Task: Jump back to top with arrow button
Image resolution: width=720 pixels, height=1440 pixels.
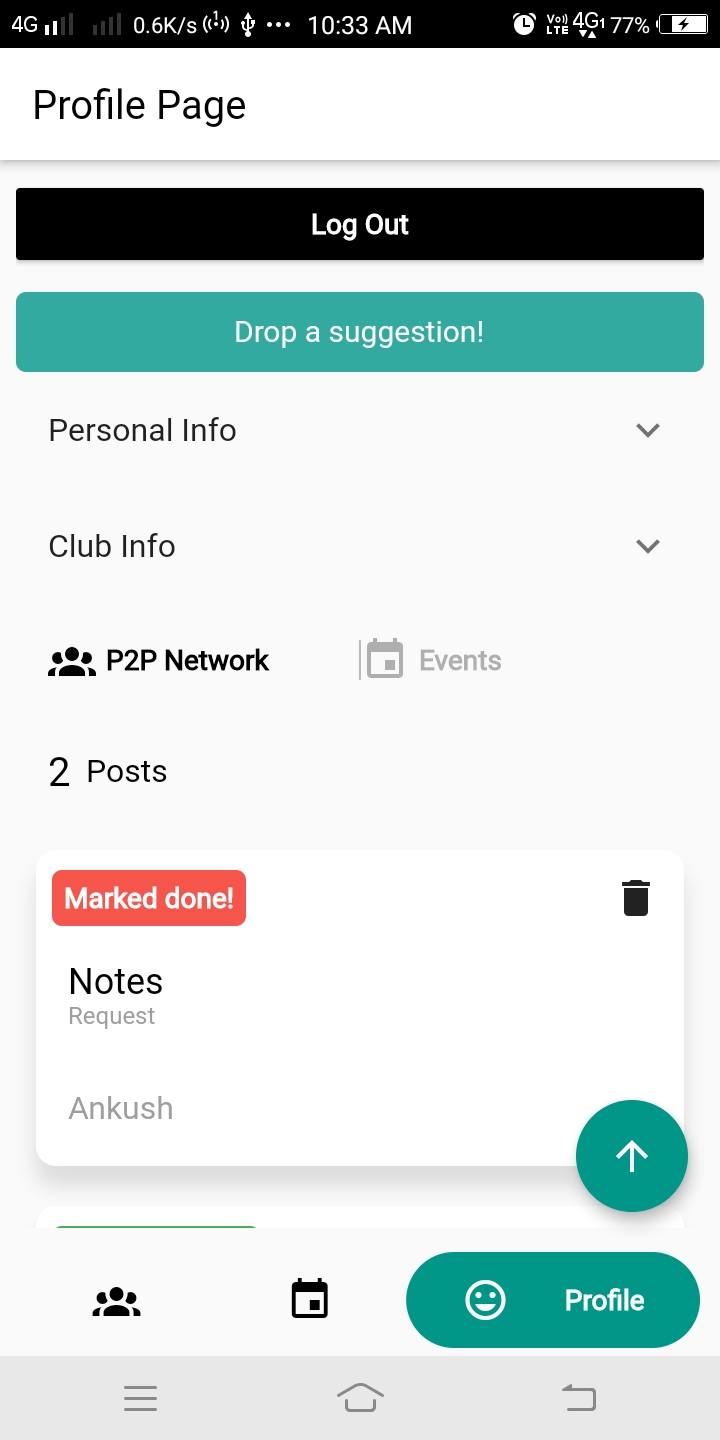Action: point(632,1156)
